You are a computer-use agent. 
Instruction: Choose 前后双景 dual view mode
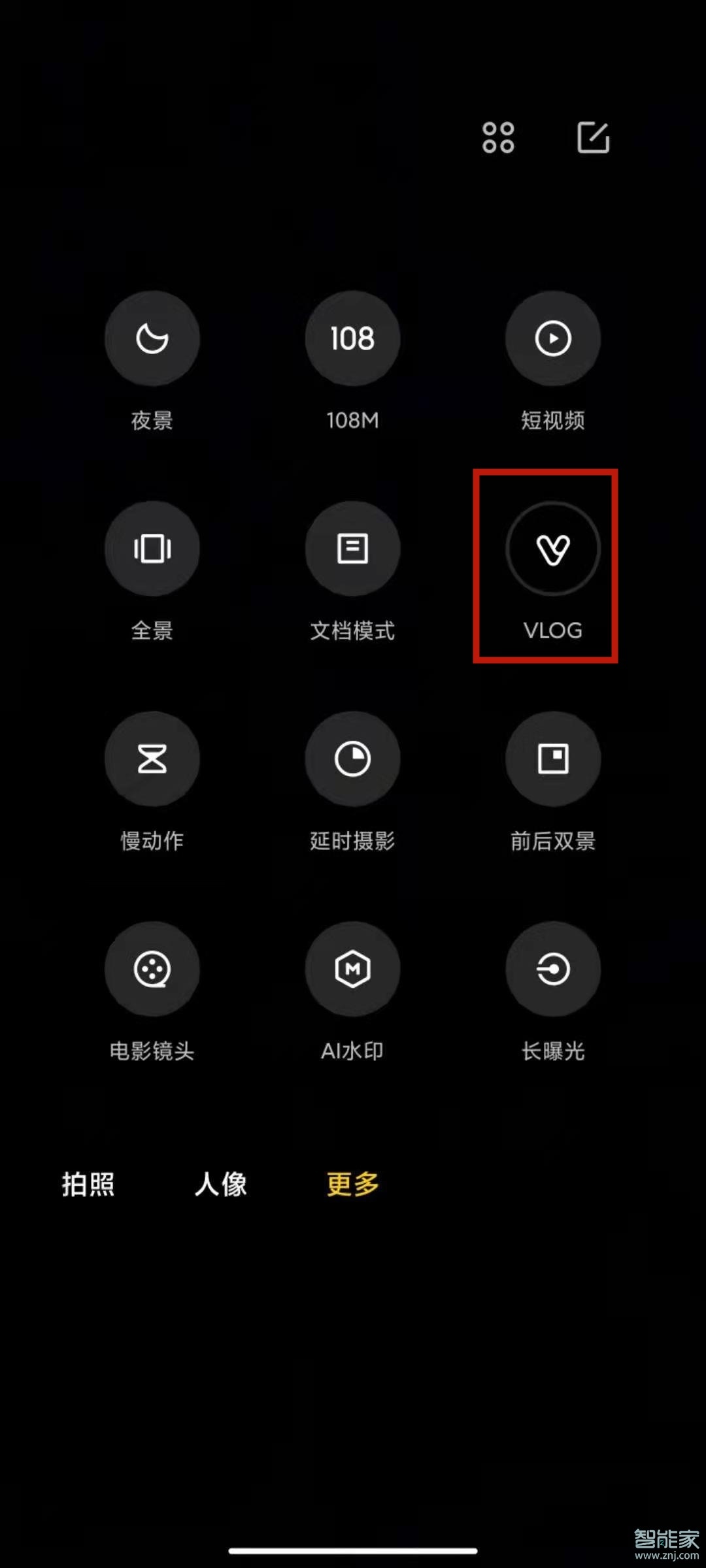[x=553, y=759]
